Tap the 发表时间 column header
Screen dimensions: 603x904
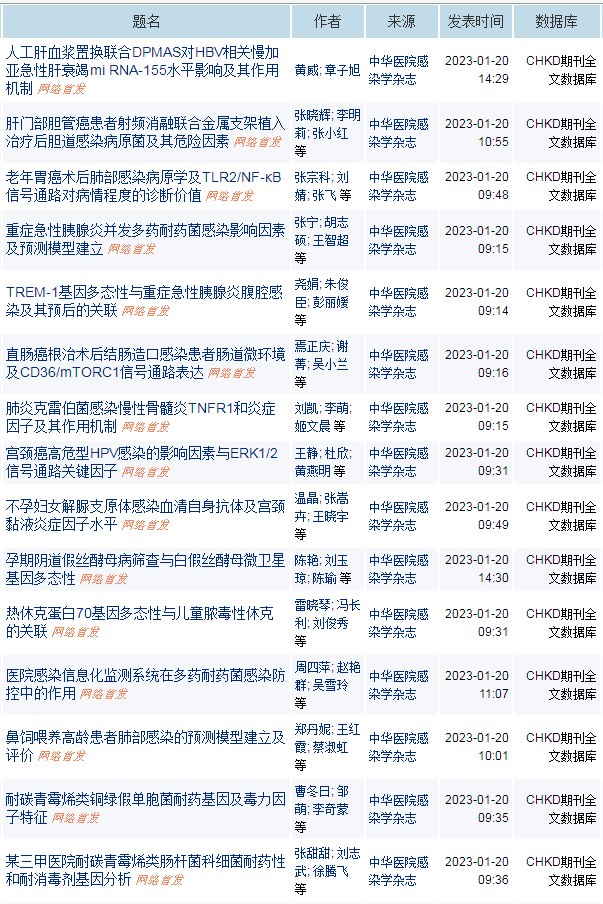point(475,21)
